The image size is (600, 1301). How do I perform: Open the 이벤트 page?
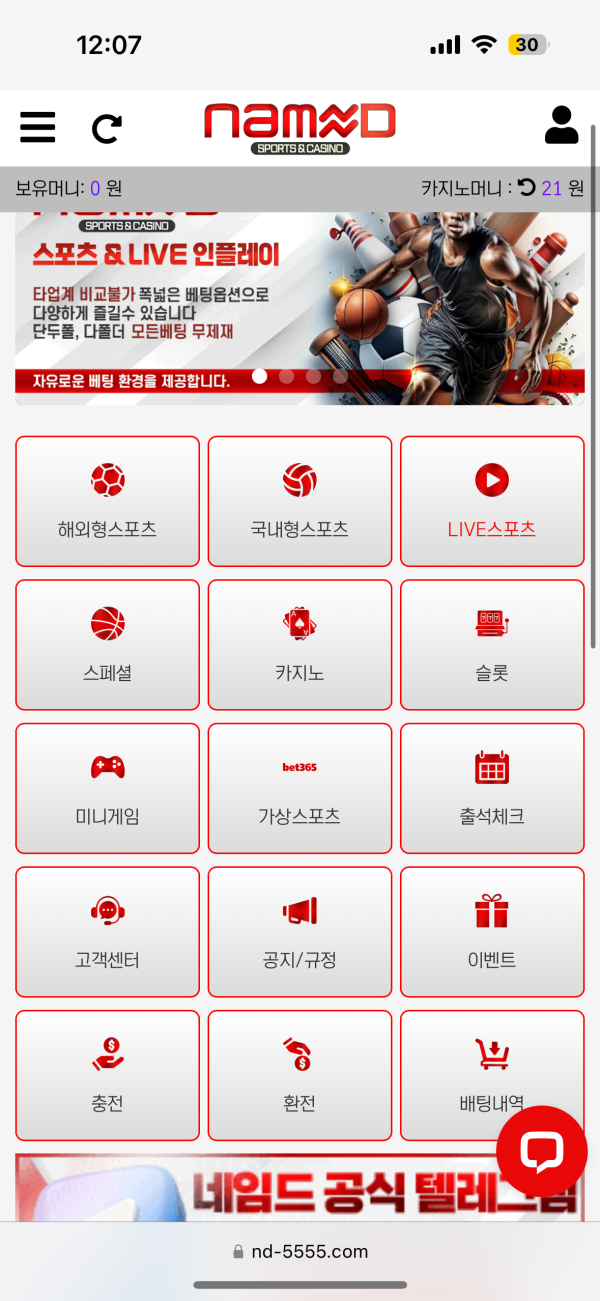coord(491,932)
